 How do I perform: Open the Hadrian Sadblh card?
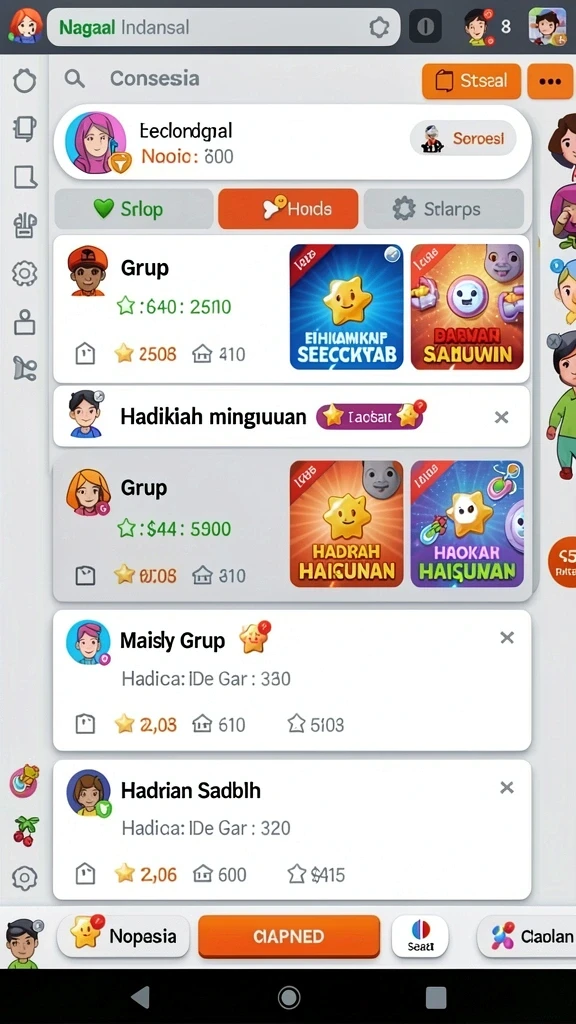coord(292,830)
